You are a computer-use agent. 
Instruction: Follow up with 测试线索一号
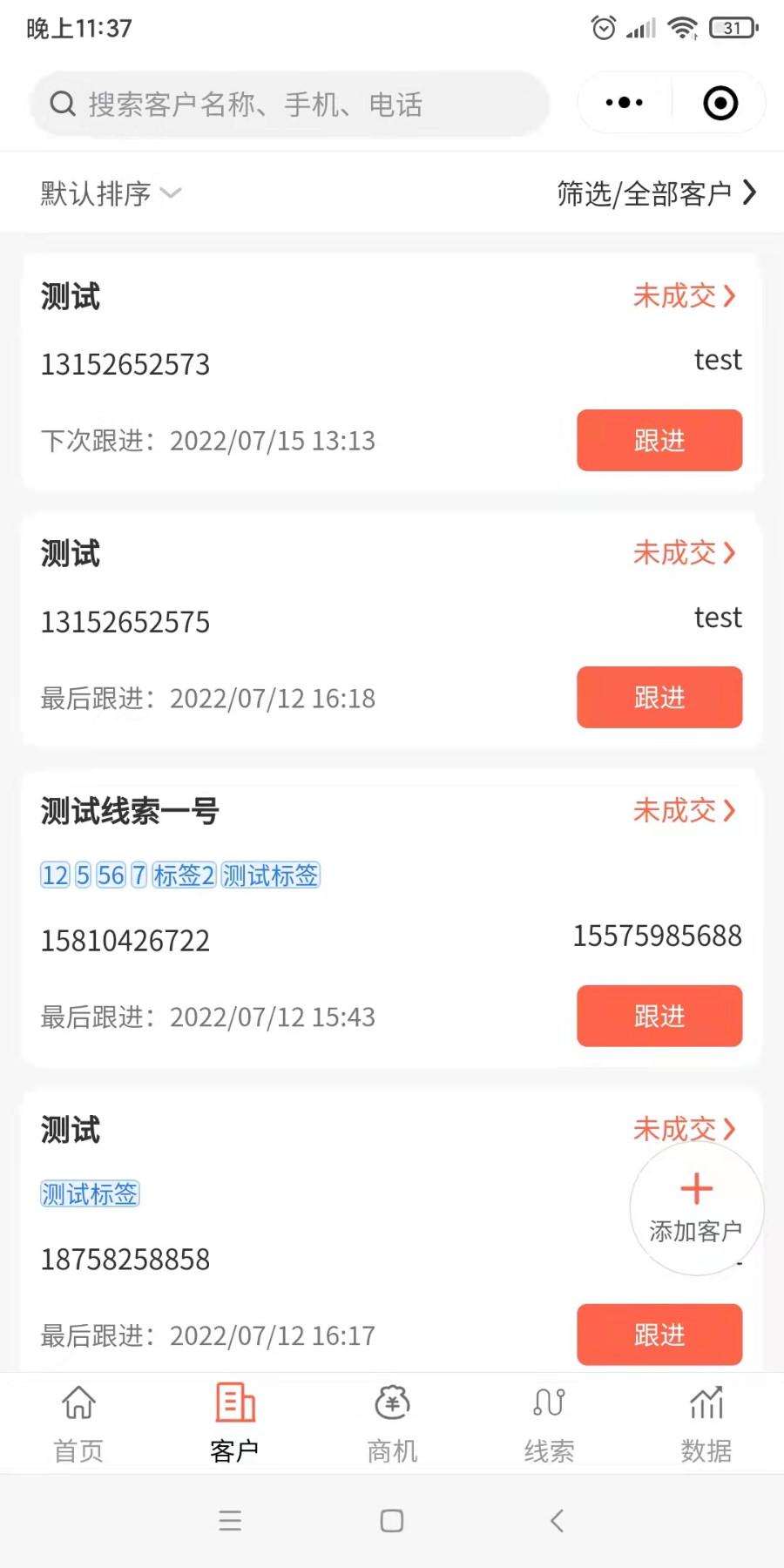point(659,1017)
